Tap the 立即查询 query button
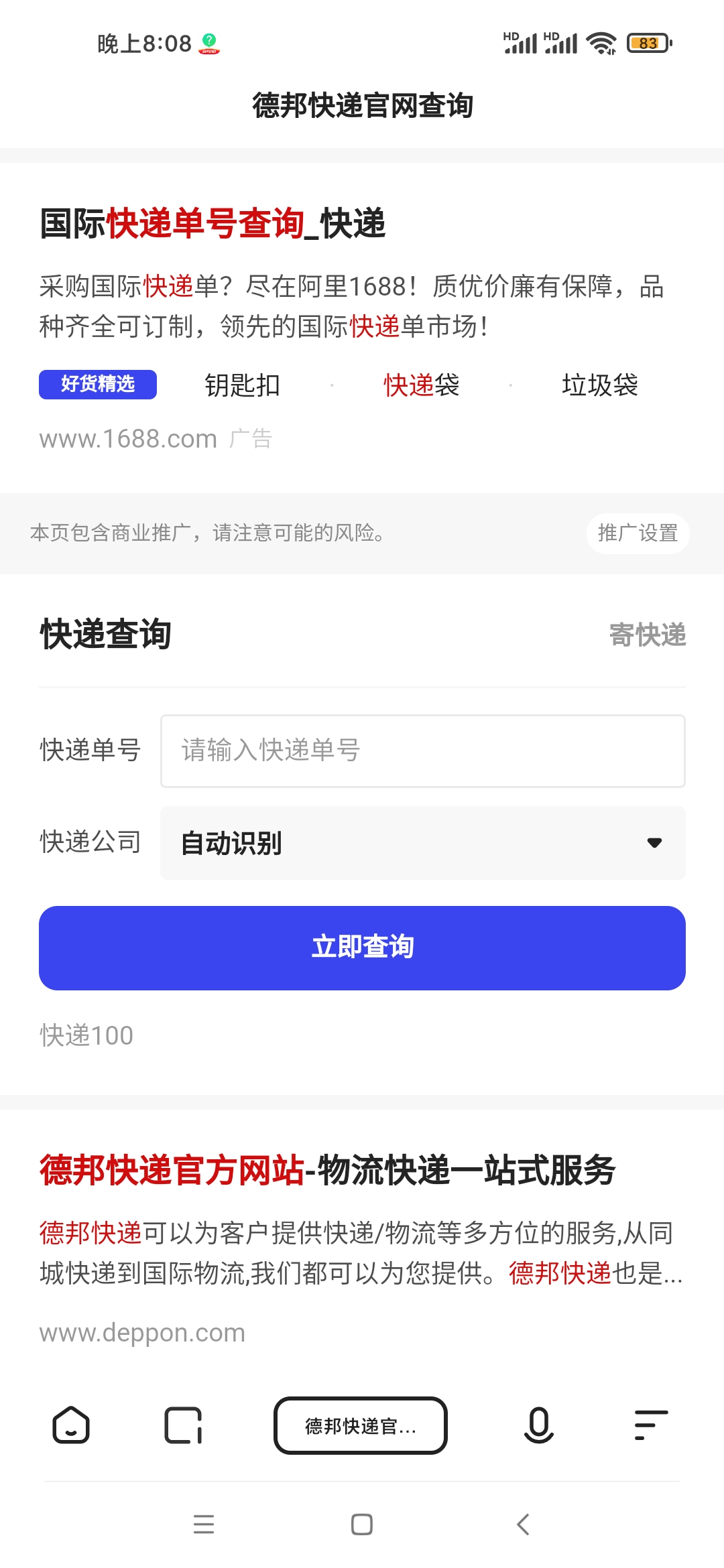The width and height of the screenshot is (724, 1568). pos(362,948)
